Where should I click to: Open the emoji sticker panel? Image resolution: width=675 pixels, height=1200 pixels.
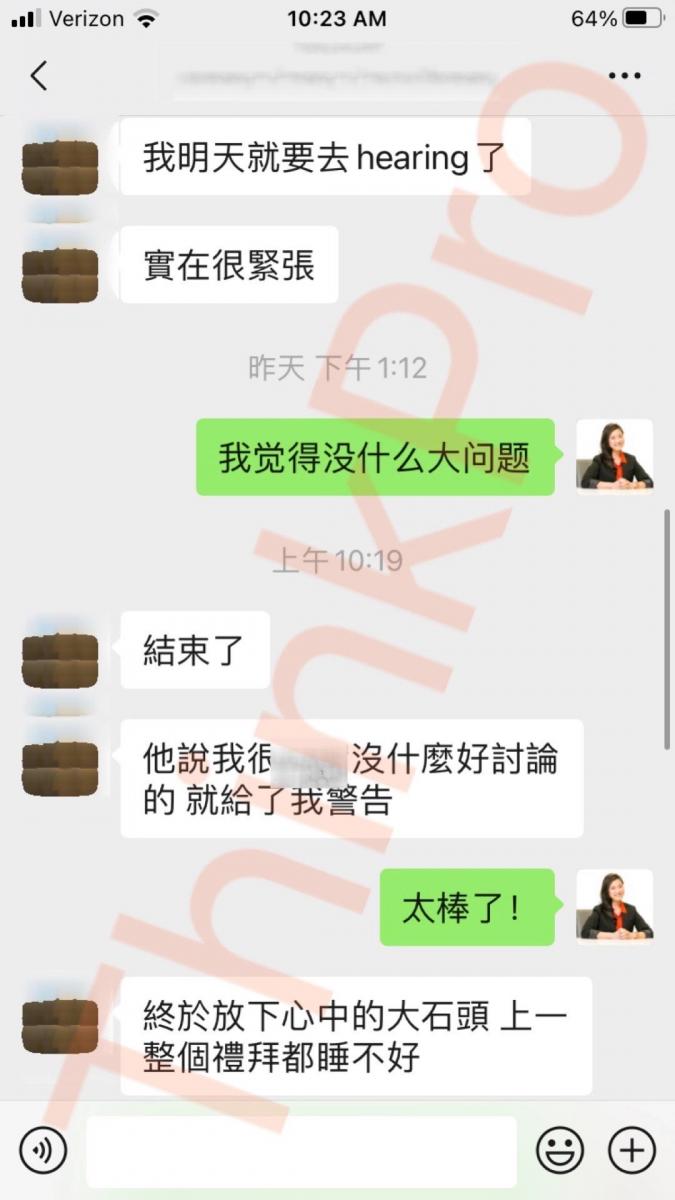click(x=560, y=1151)
